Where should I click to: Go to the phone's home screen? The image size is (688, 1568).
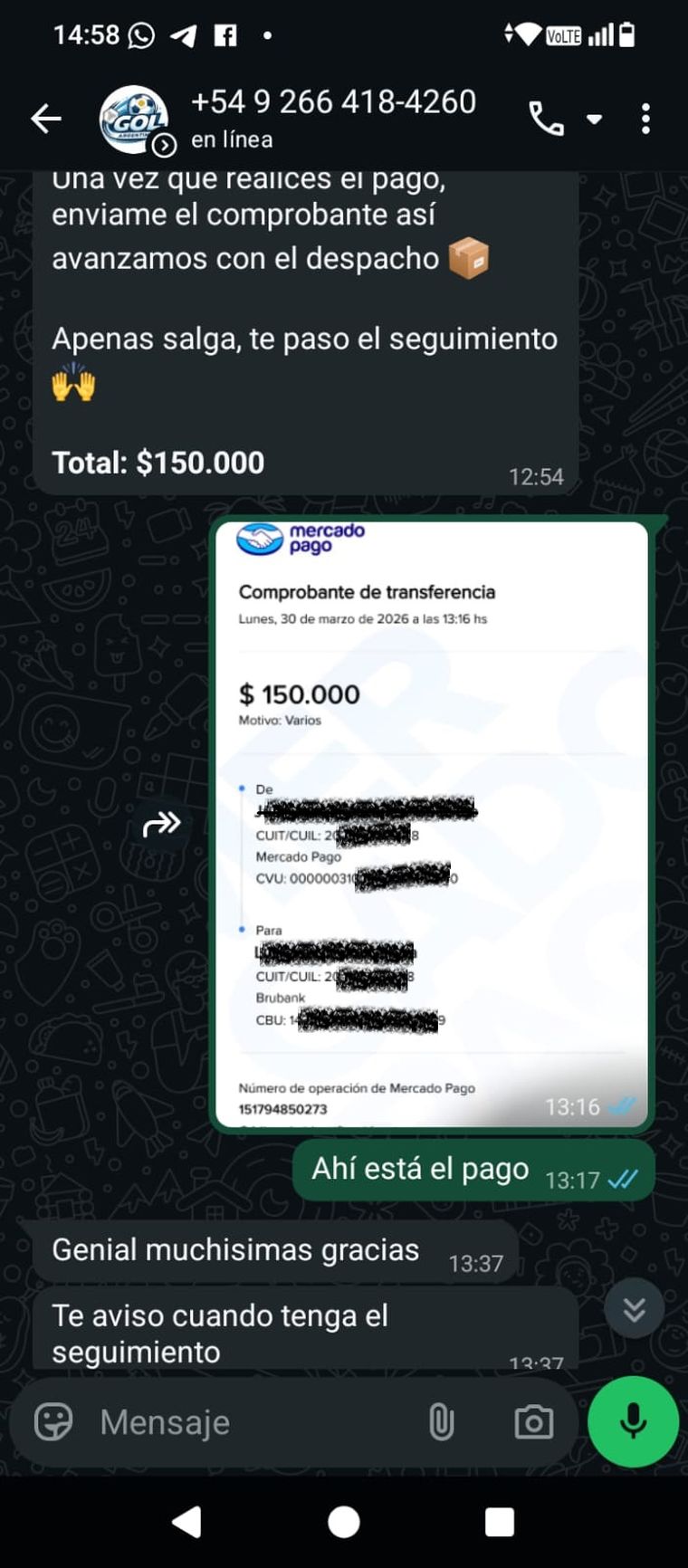[x=344, y=1523]
